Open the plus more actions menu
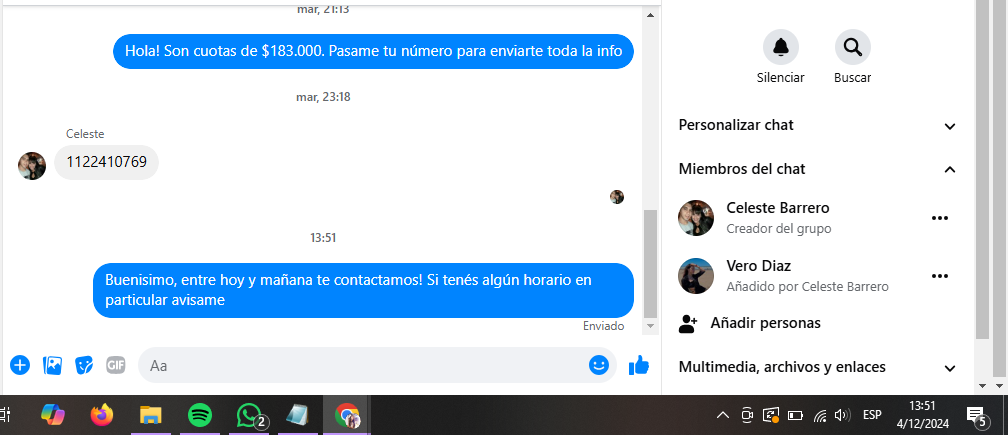 (20, 365)
